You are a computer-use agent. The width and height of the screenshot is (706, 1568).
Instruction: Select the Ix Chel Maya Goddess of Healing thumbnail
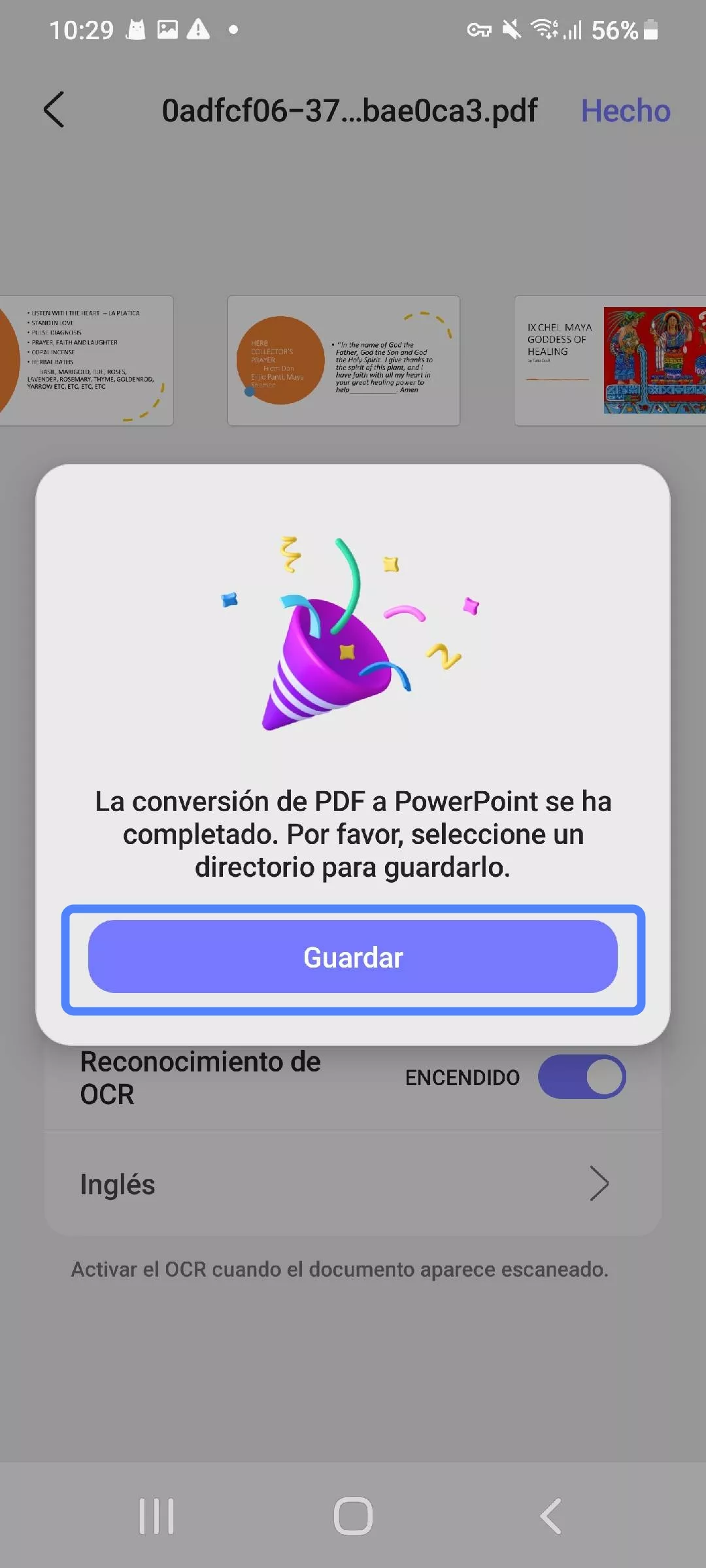(610, 359)
